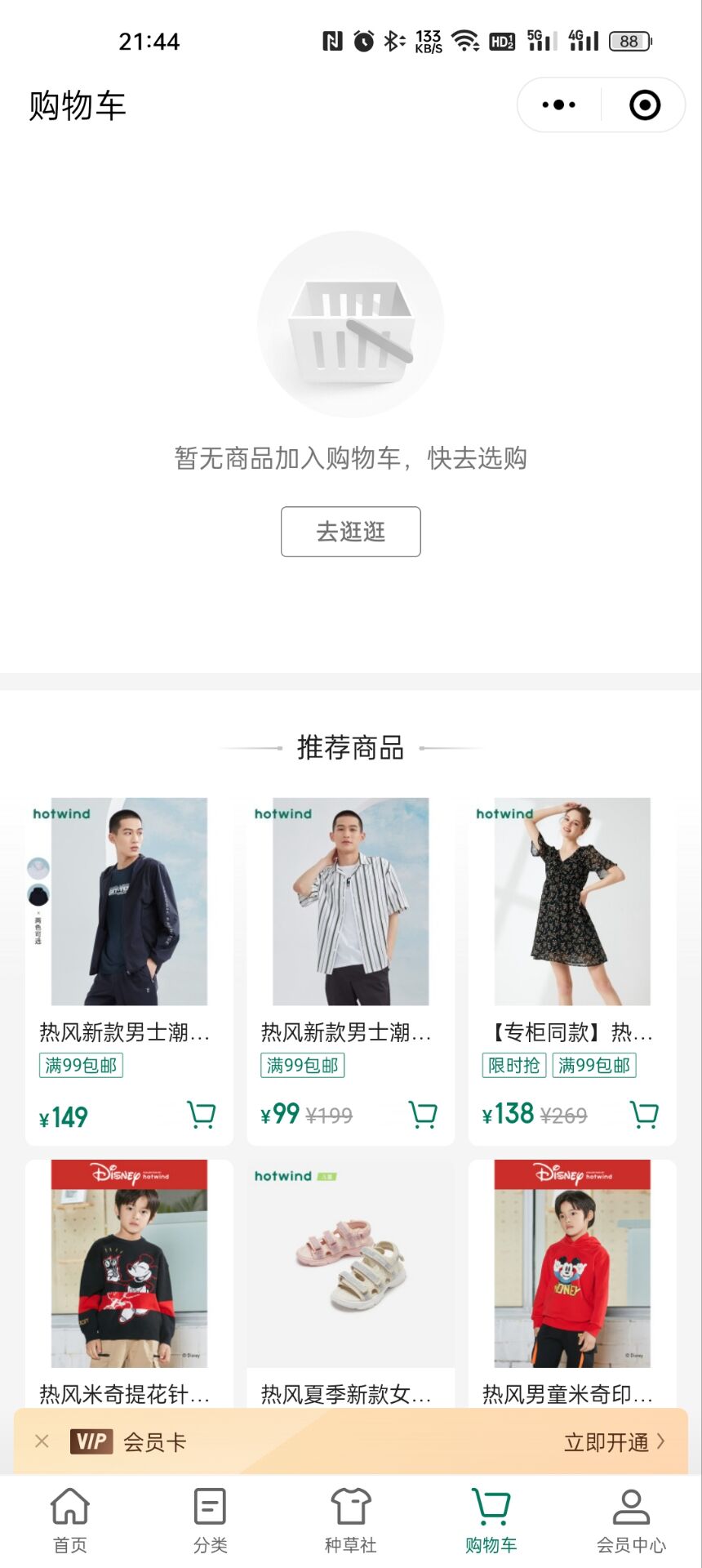Image resolution: width=702 pixels, height=1568 pixels.
Task: Go to the 会员中心 tab
Action: pos(630,1521)
